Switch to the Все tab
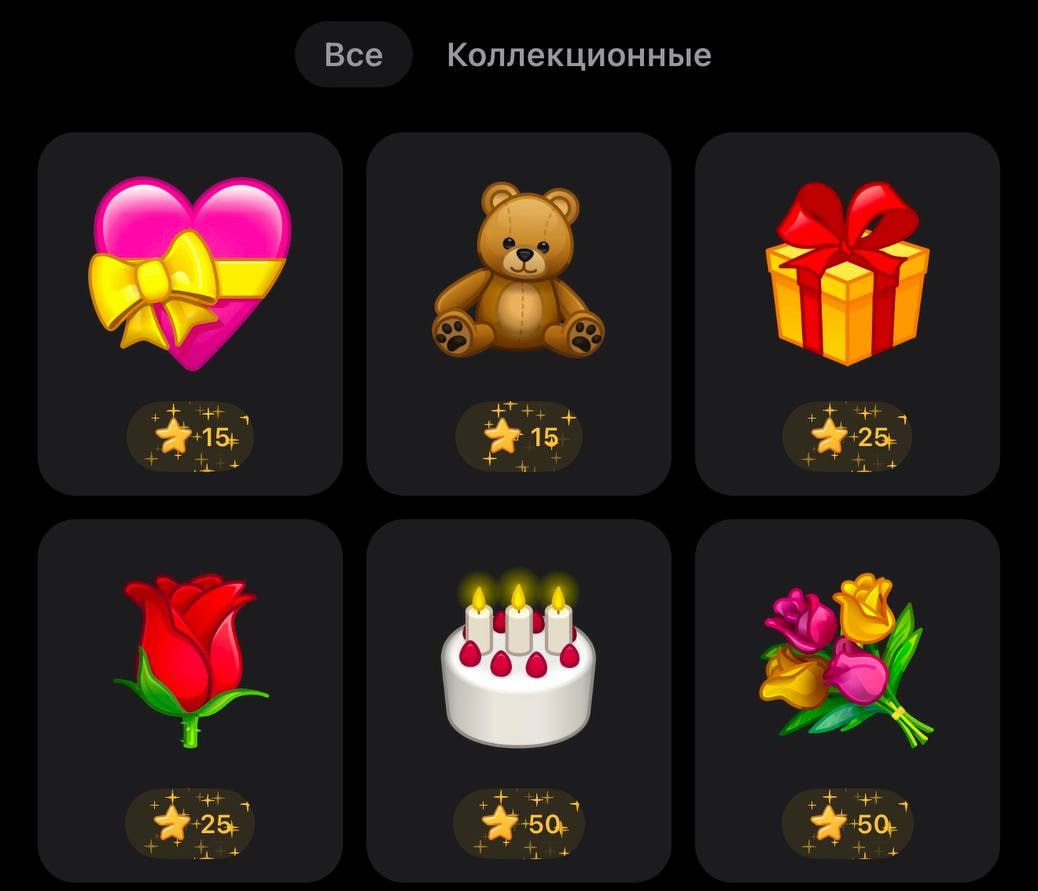This screenshot has height=891, width=1038. [x=353, y=55]
